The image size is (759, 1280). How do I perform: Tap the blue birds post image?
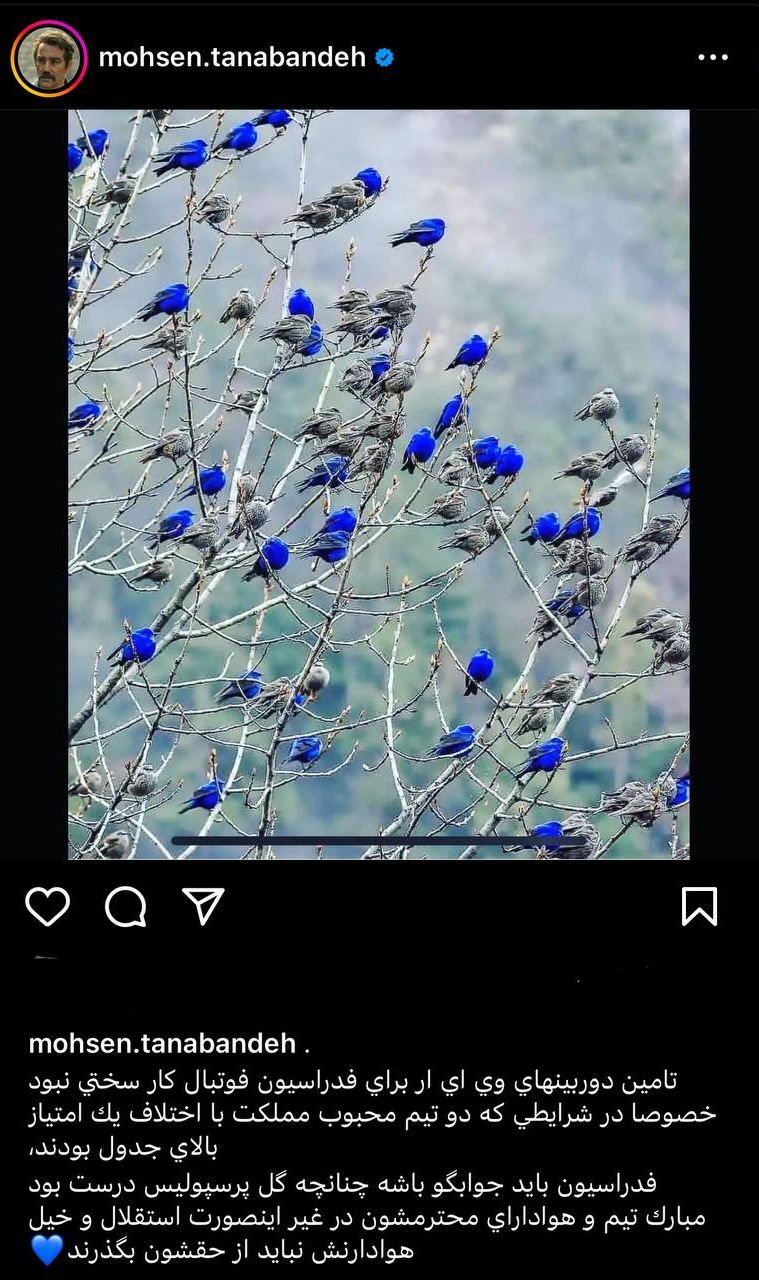[x=378, y=484]
